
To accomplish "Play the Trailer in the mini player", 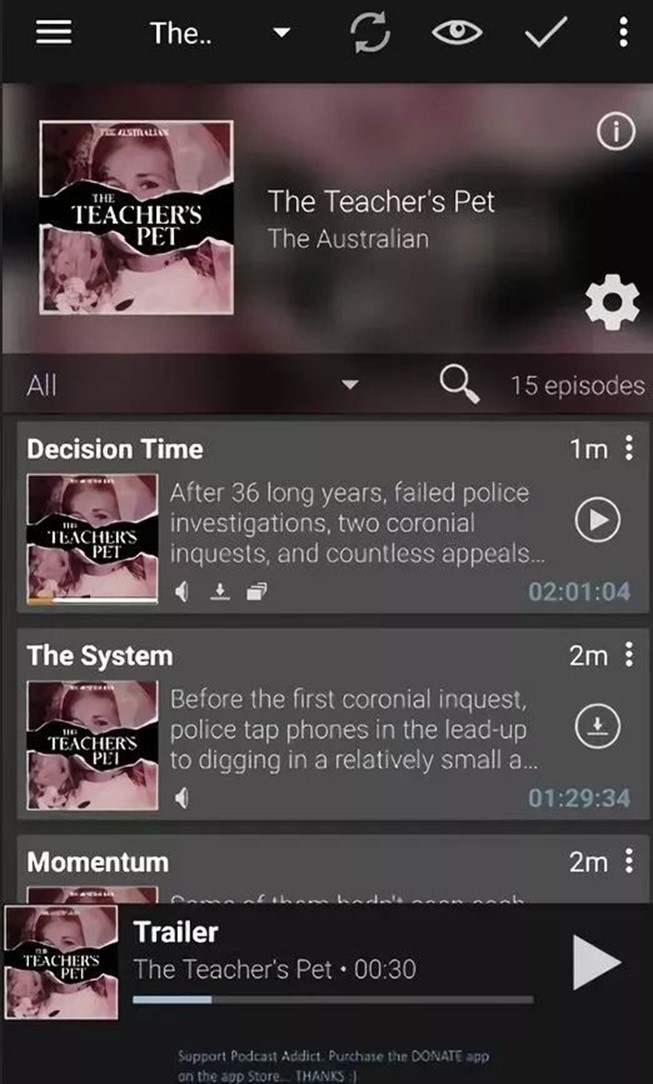I will pos(596,962).
